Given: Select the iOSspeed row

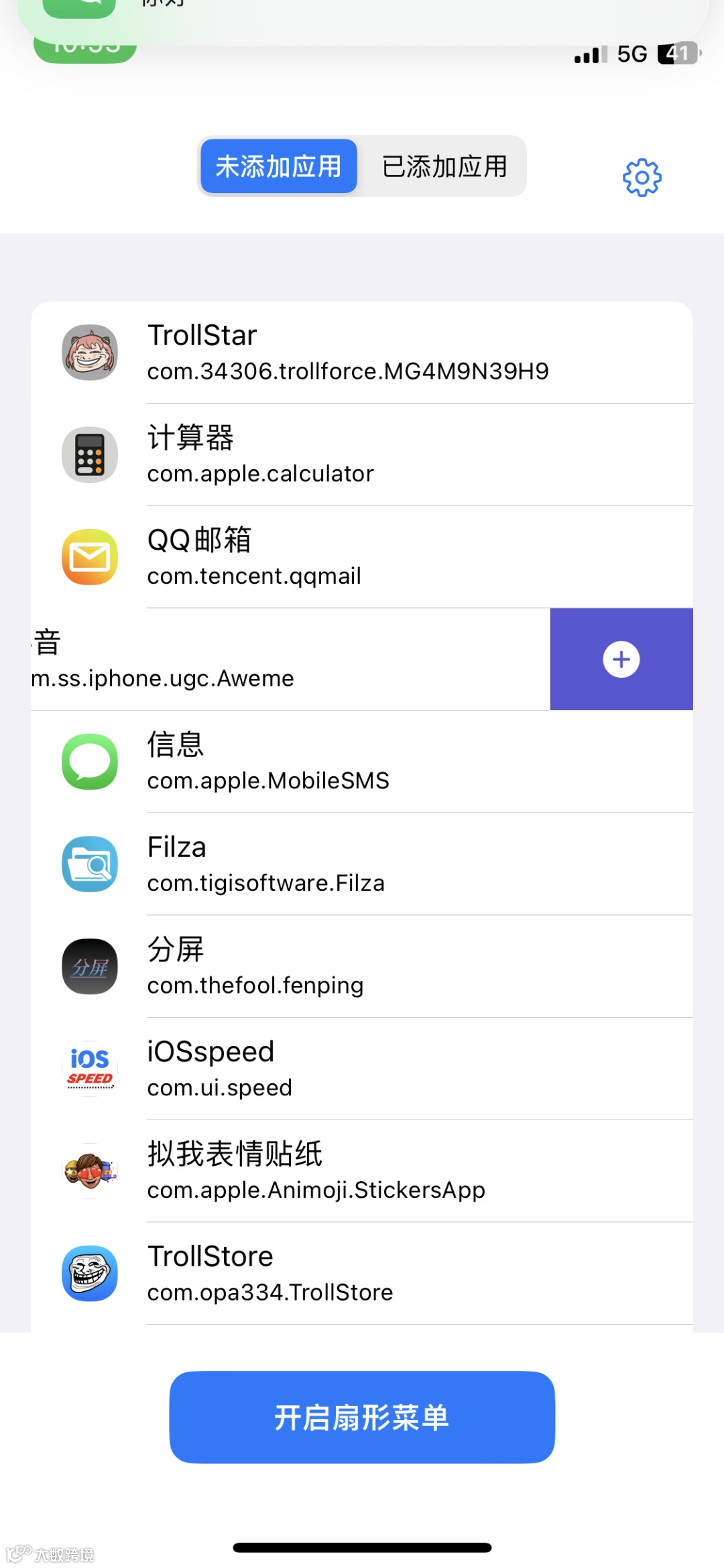Looking at the screenshot, I should pyautogui.click(x=362, y=1069).
